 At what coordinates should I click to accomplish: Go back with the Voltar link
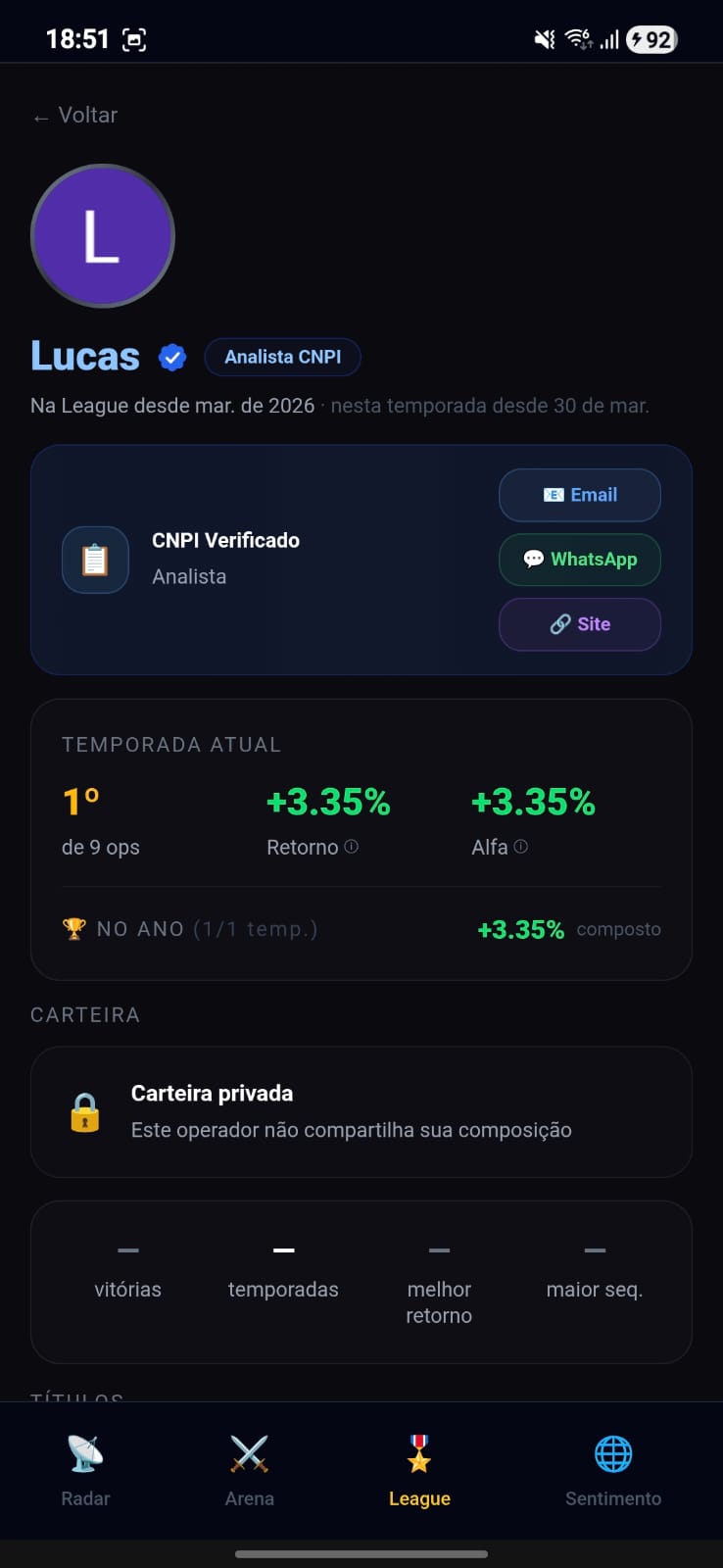tap(75, 116)
